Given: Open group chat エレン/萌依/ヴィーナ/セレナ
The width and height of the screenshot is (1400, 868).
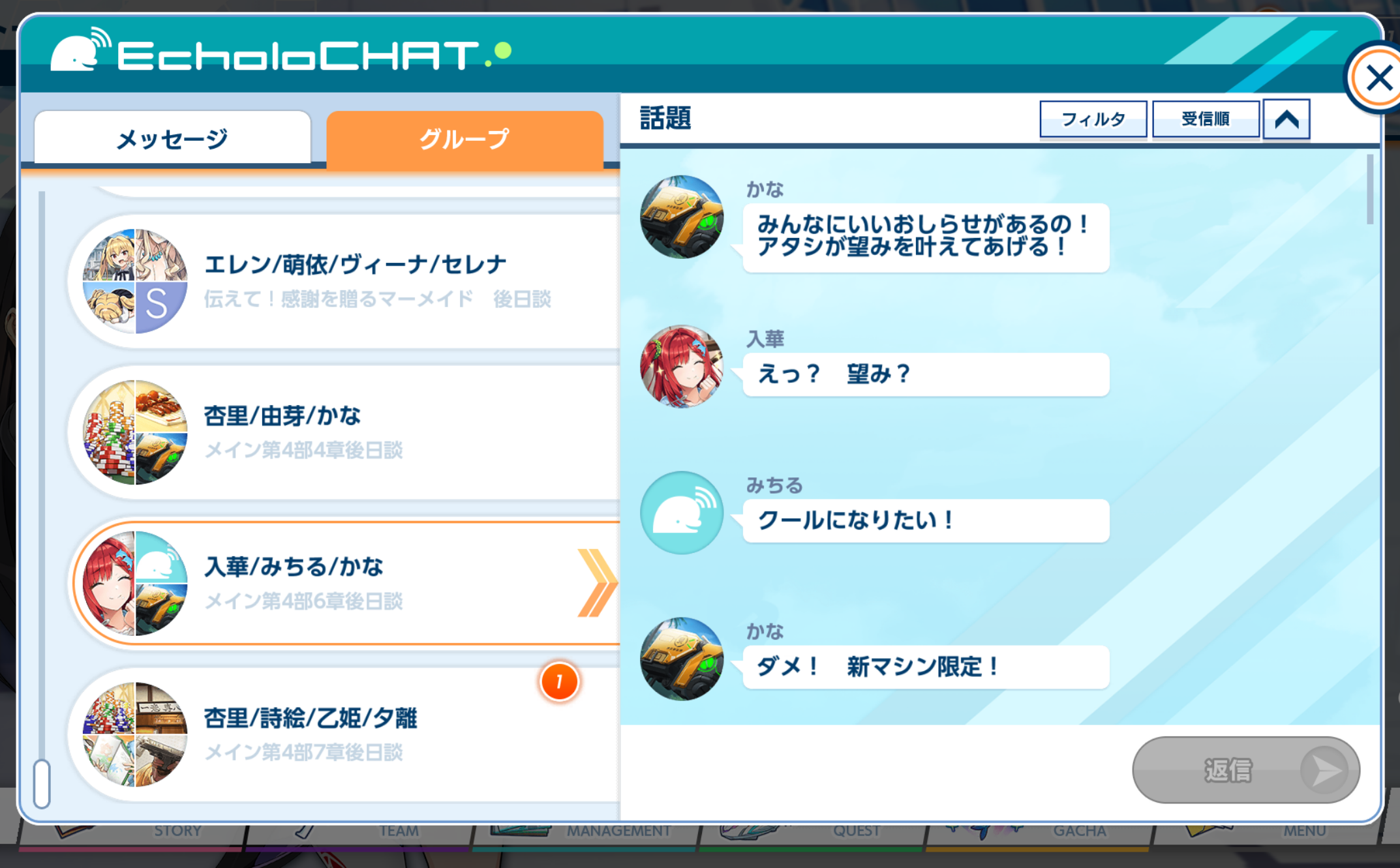Looking at the screenshot, I should [x=344, y=281].
